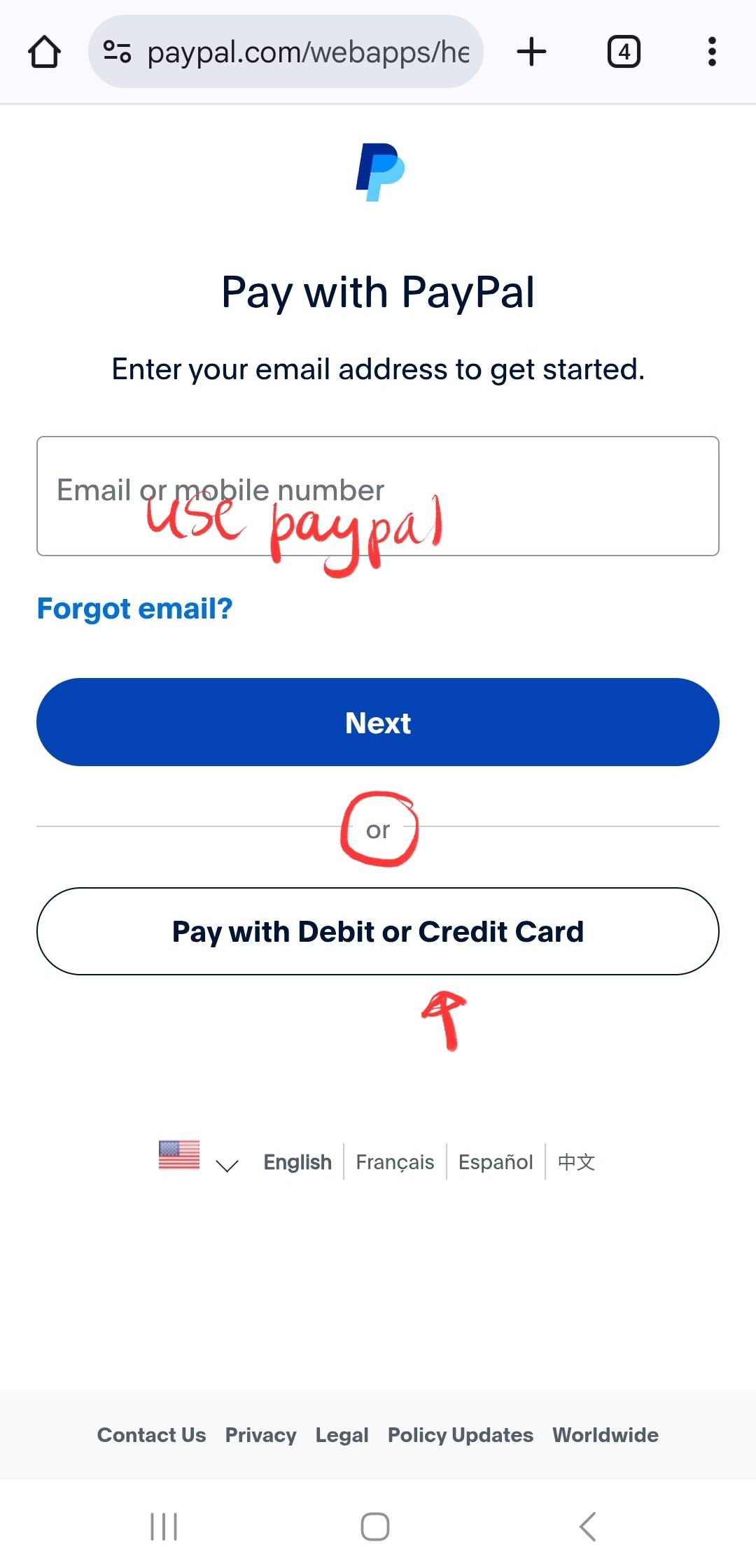The height and width of the screenshot is (1568, 756).
Task: Switch language to 中文
Action: point(576,1162)
